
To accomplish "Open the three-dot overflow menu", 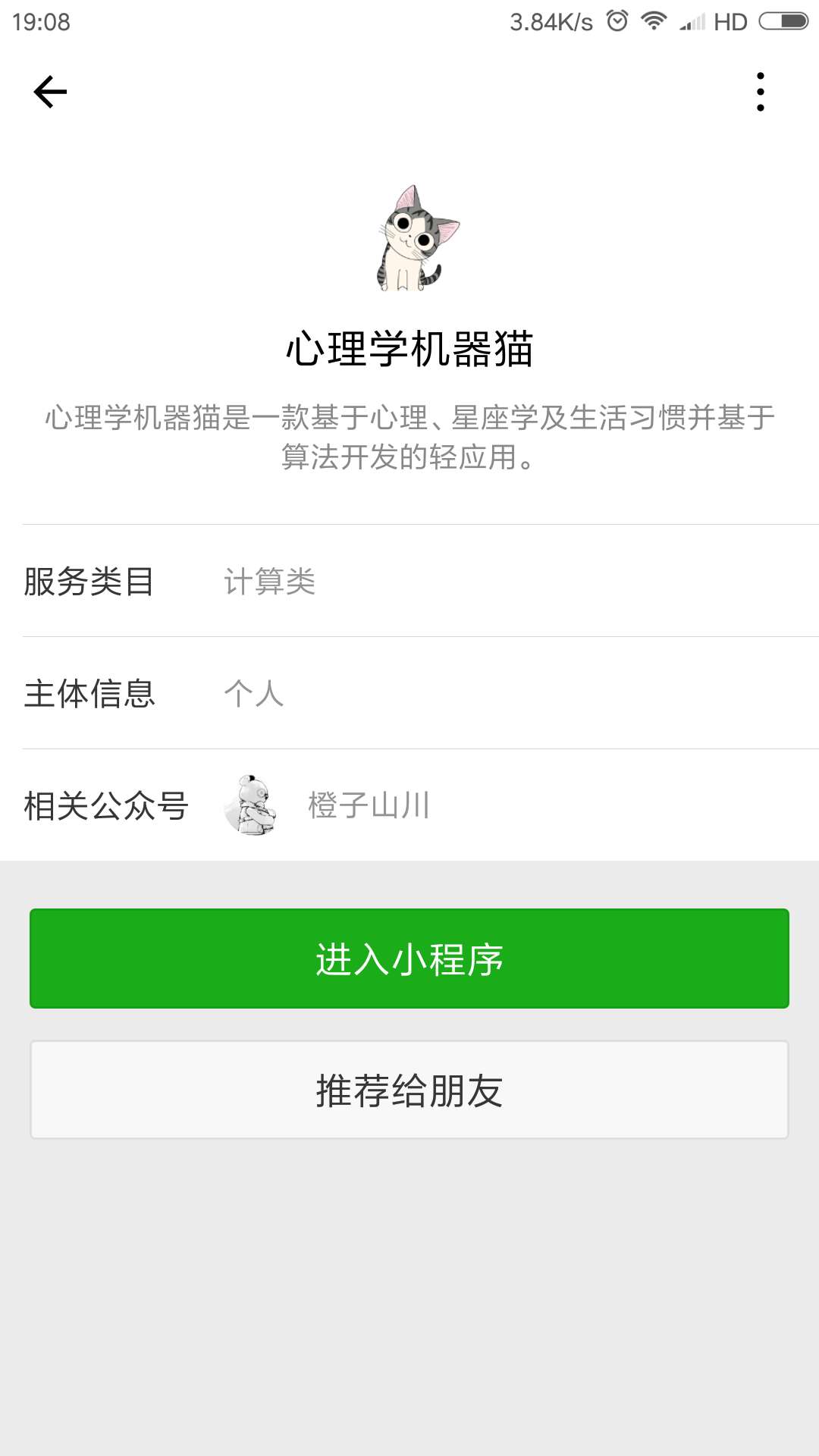I will point(760,92).
